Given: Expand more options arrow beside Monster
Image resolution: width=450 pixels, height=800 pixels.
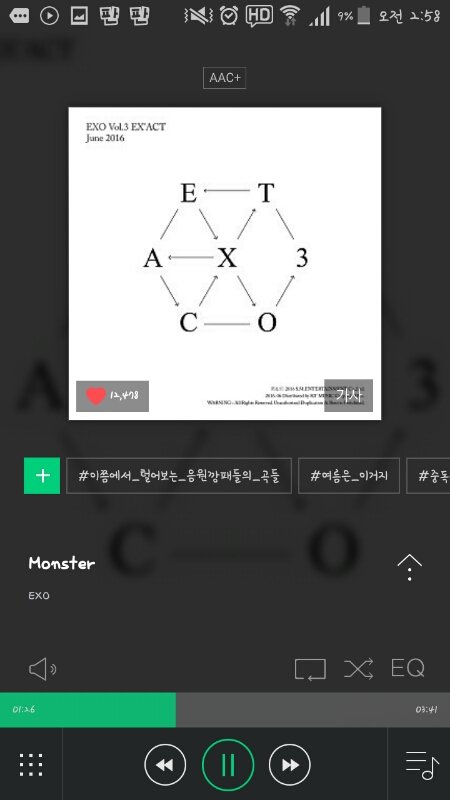Looking at the screenshot, I should coord(409,568).
